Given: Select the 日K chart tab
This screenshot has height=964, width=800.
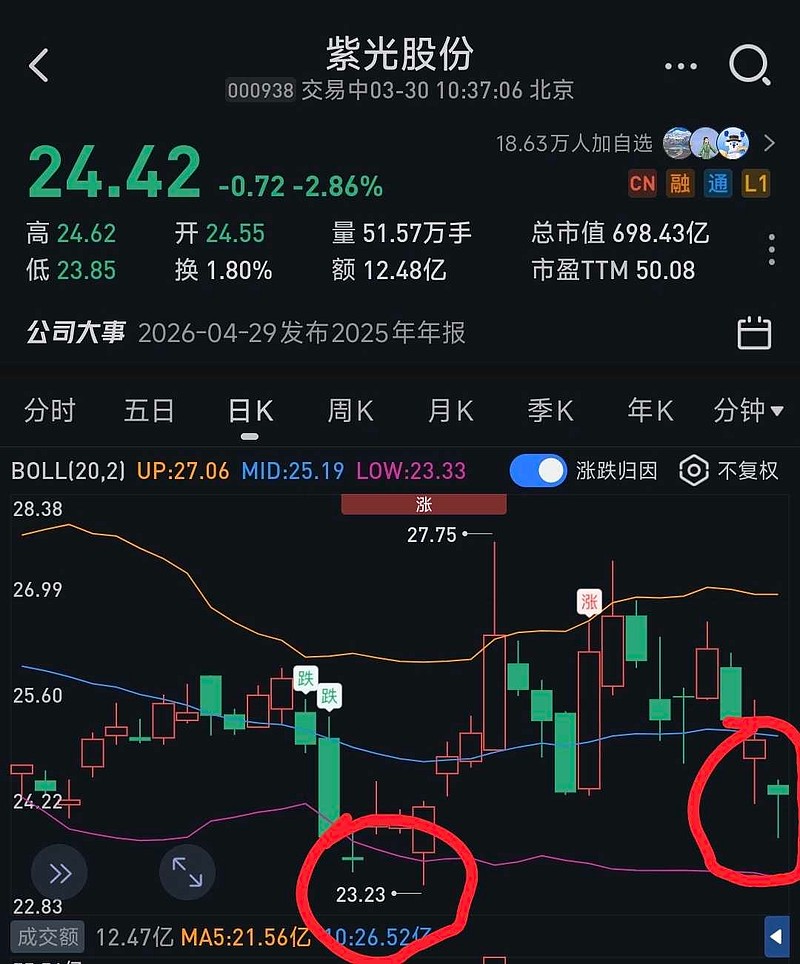Looking at the screenshot, I should 250,410.
